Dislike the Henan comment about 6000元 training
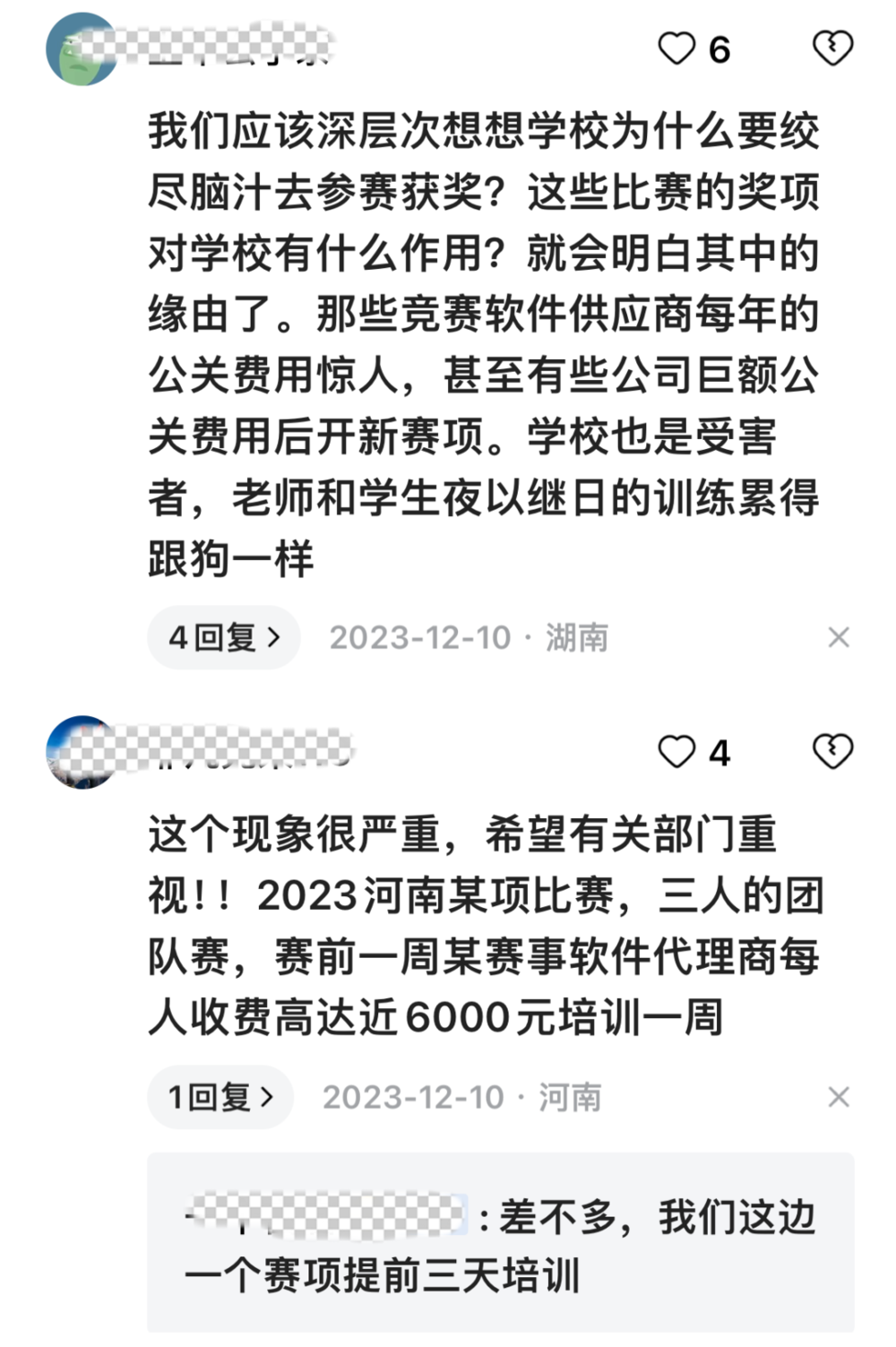Image resolution: width=896 pixels, height=1347 pixels. 832,752
